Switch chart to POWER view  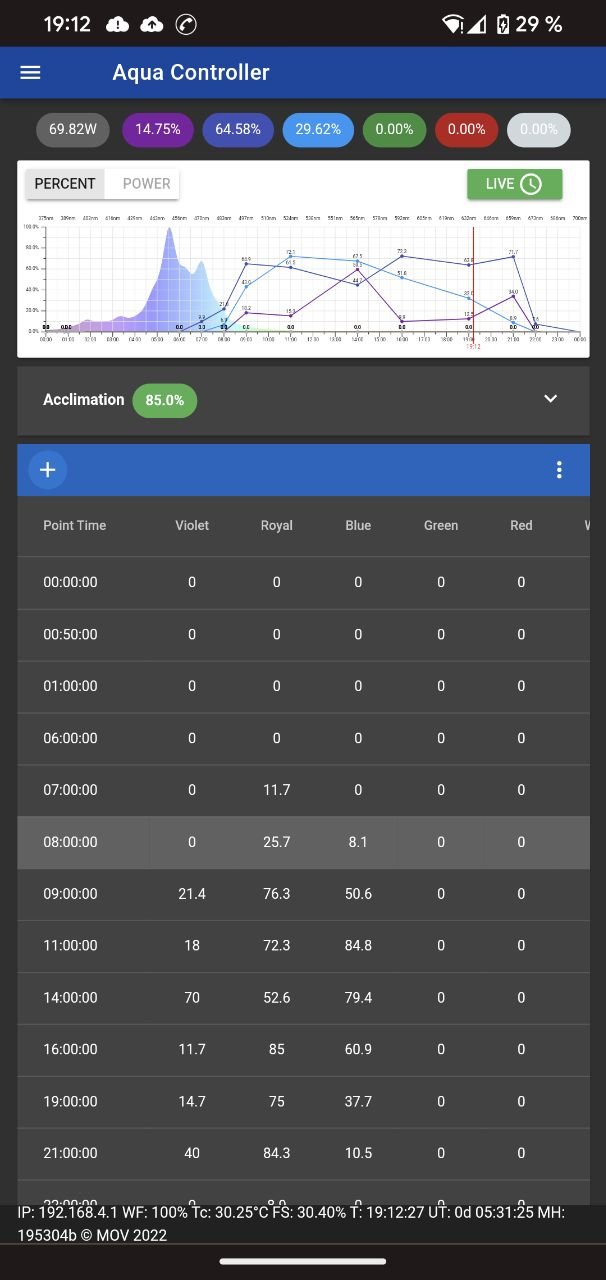[x=146, y=184]
